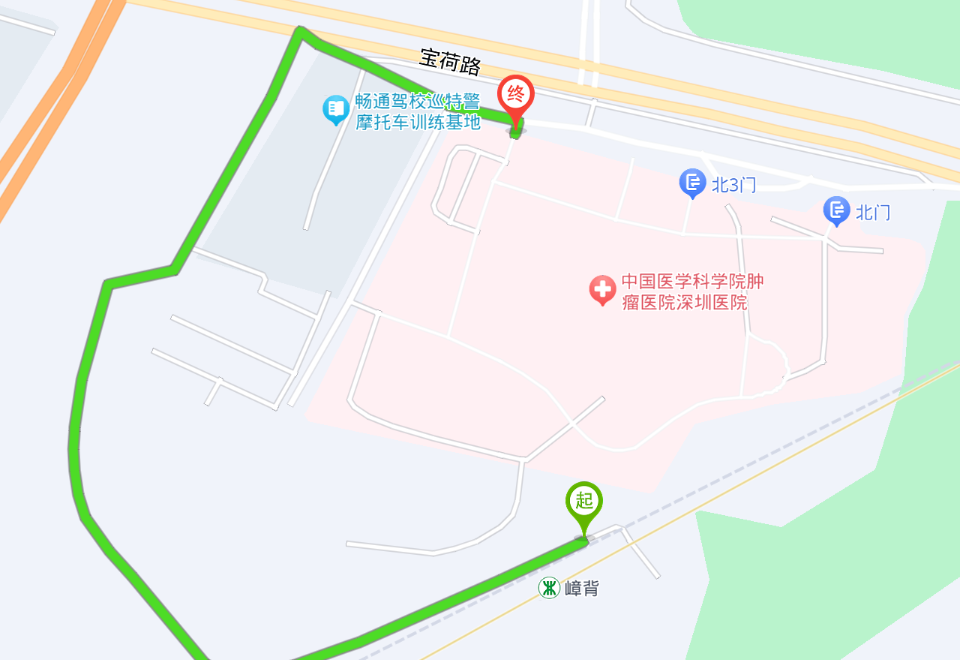Tap the red destination marker 终
This screenshot has width=960, height=660.
point(516,96)
